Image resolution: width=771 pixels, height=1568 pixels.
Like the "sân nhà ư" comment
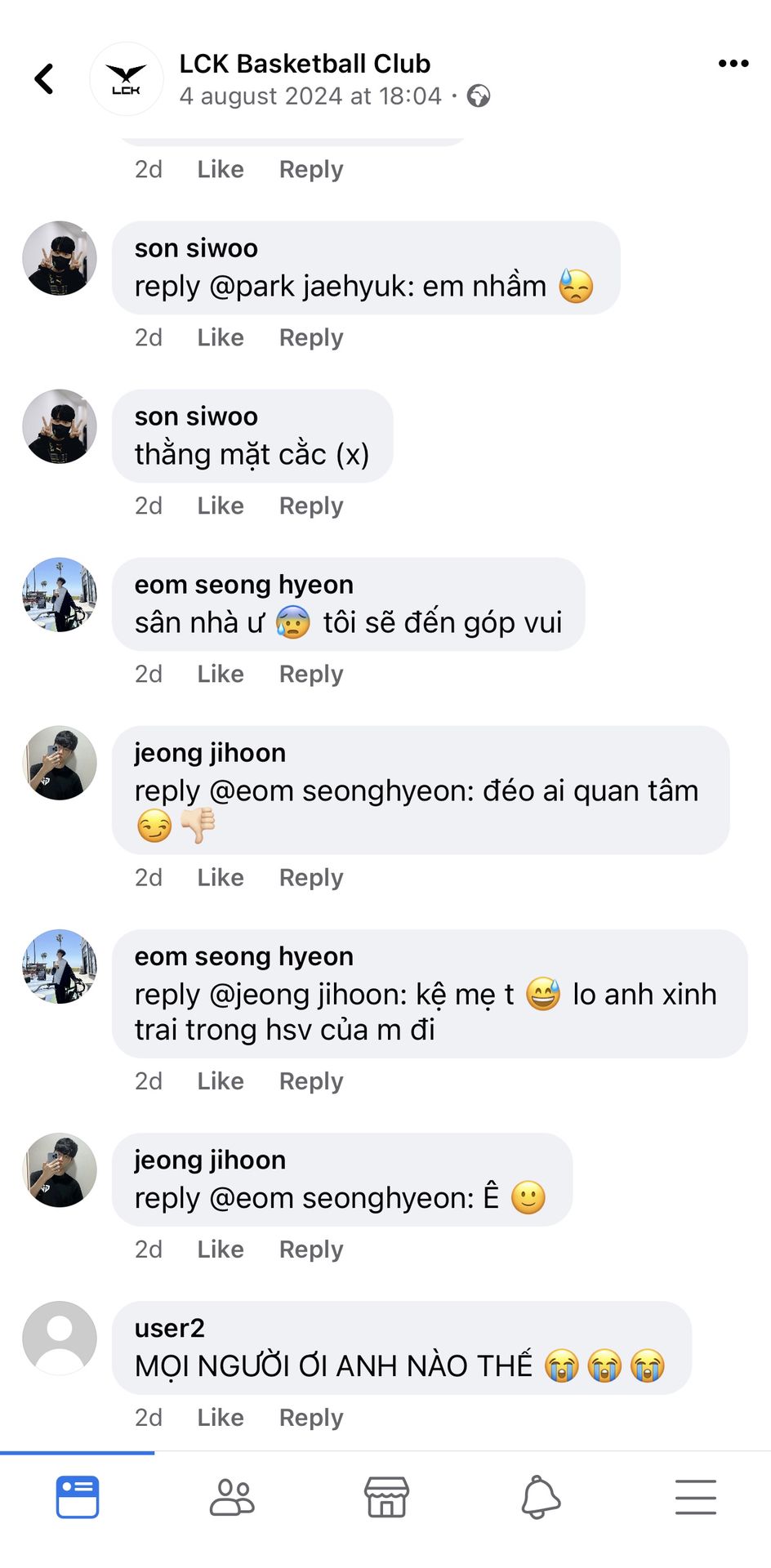pyautogui.click(x=221, y=674)
